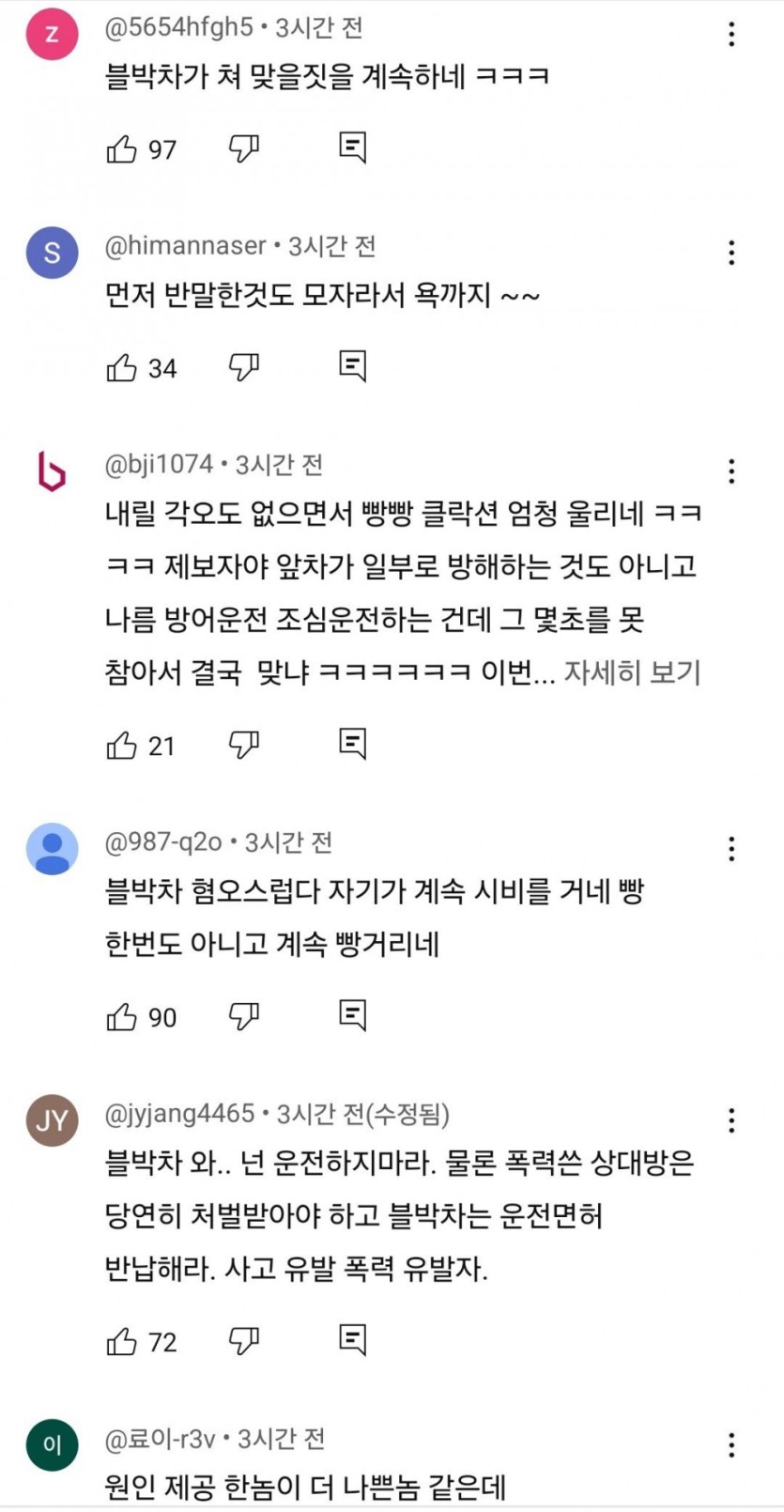The image size is (784, 1512).
Task: Like the comment by @bji1074
Action: click(x=122, y=746)
